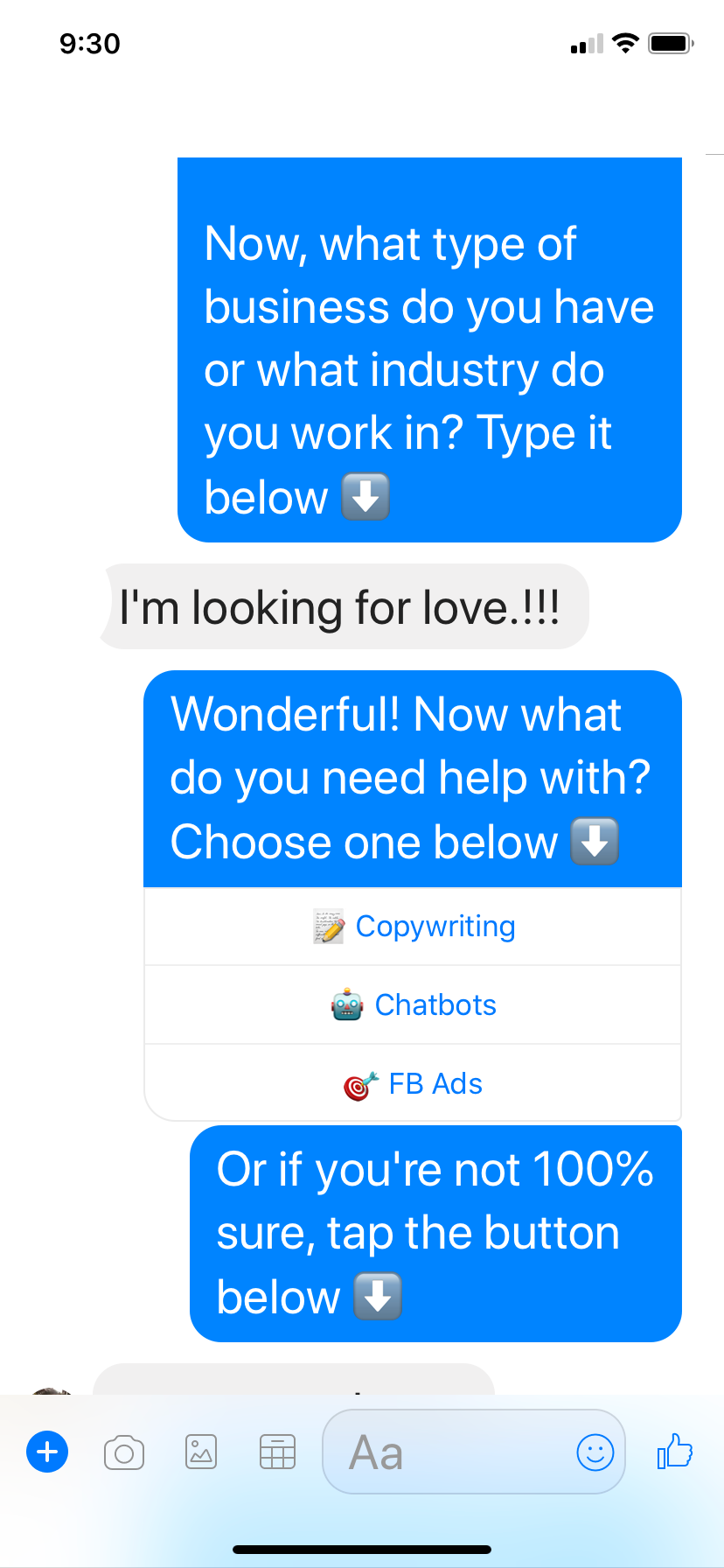Tap the Wi-Fi indicator in the status bar
The height and width of the screenshot is (1568, 724).
[x=626, y=42]
